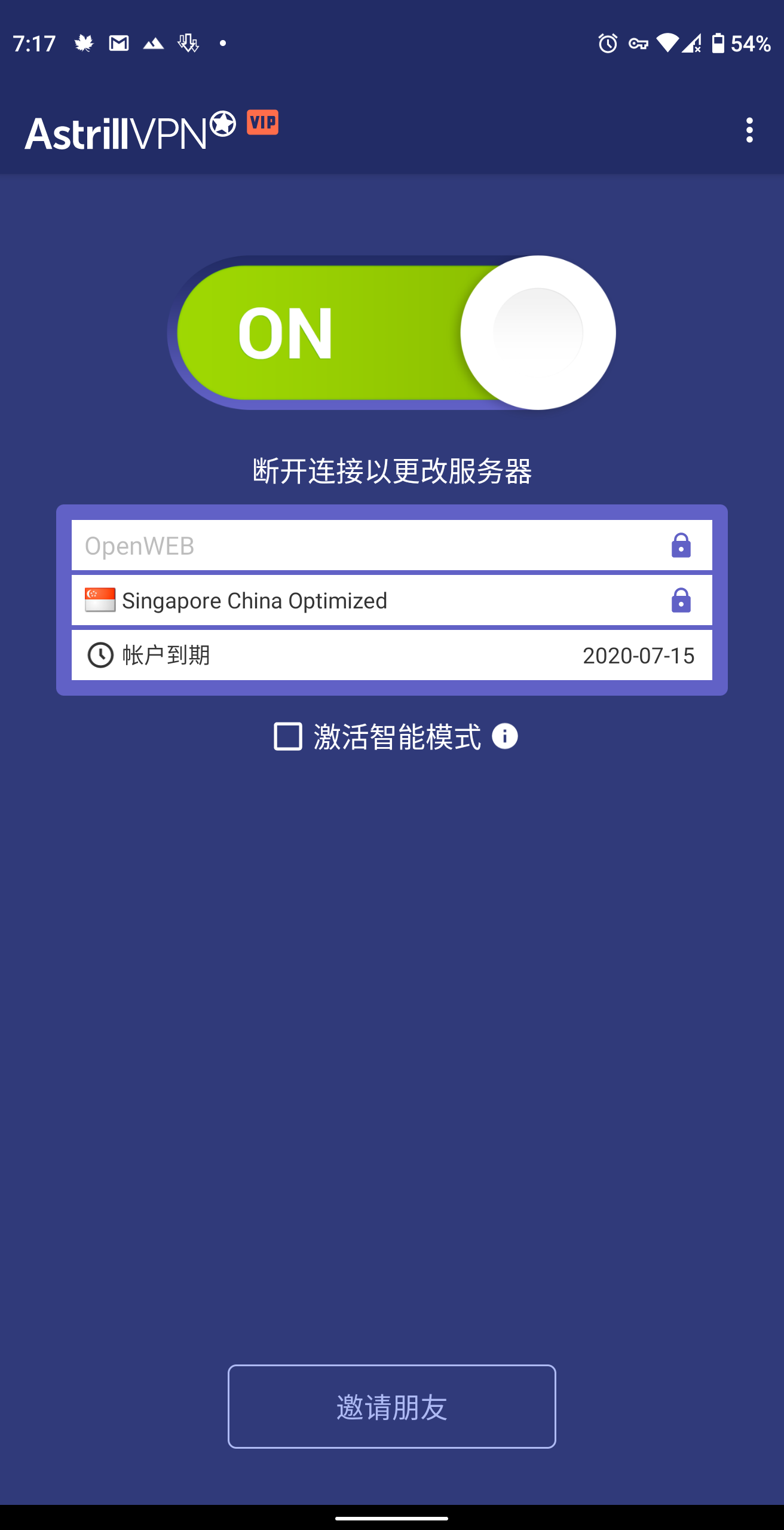Turn off the VPN connection switch
The image size is (784, 1530).
point(392,333)
